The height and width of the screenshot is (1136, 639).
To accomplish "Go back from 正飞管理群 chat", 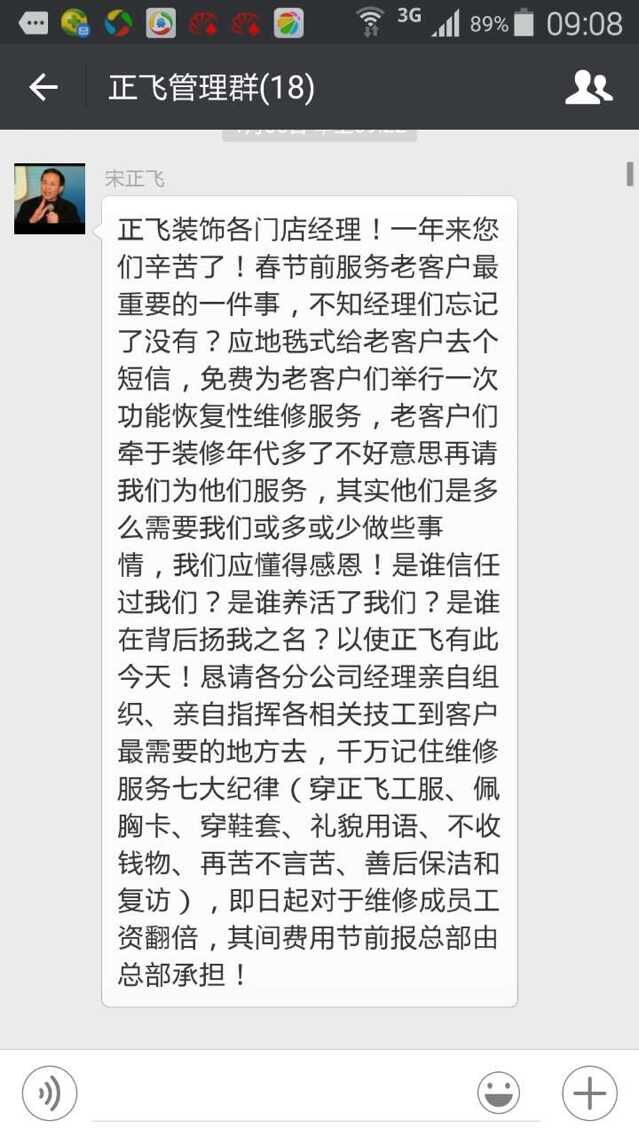I will (x=43, y=88).
